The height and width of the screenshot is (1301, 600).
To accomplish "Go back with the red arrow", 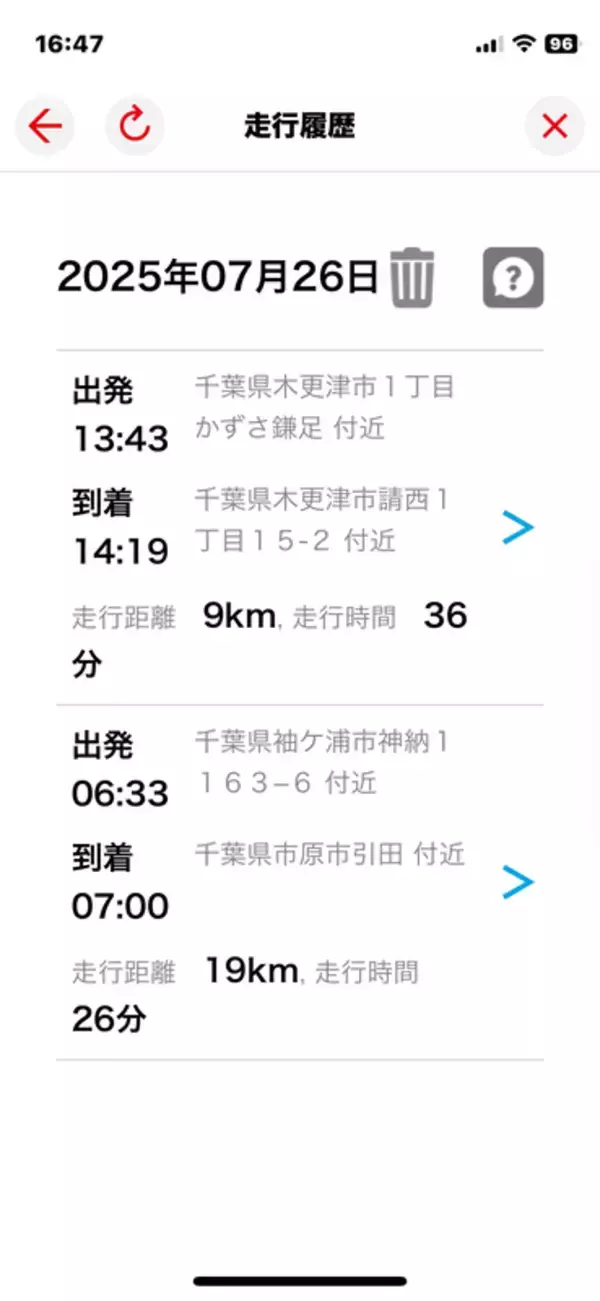I will pyautogui.click(x=45, y=126).
